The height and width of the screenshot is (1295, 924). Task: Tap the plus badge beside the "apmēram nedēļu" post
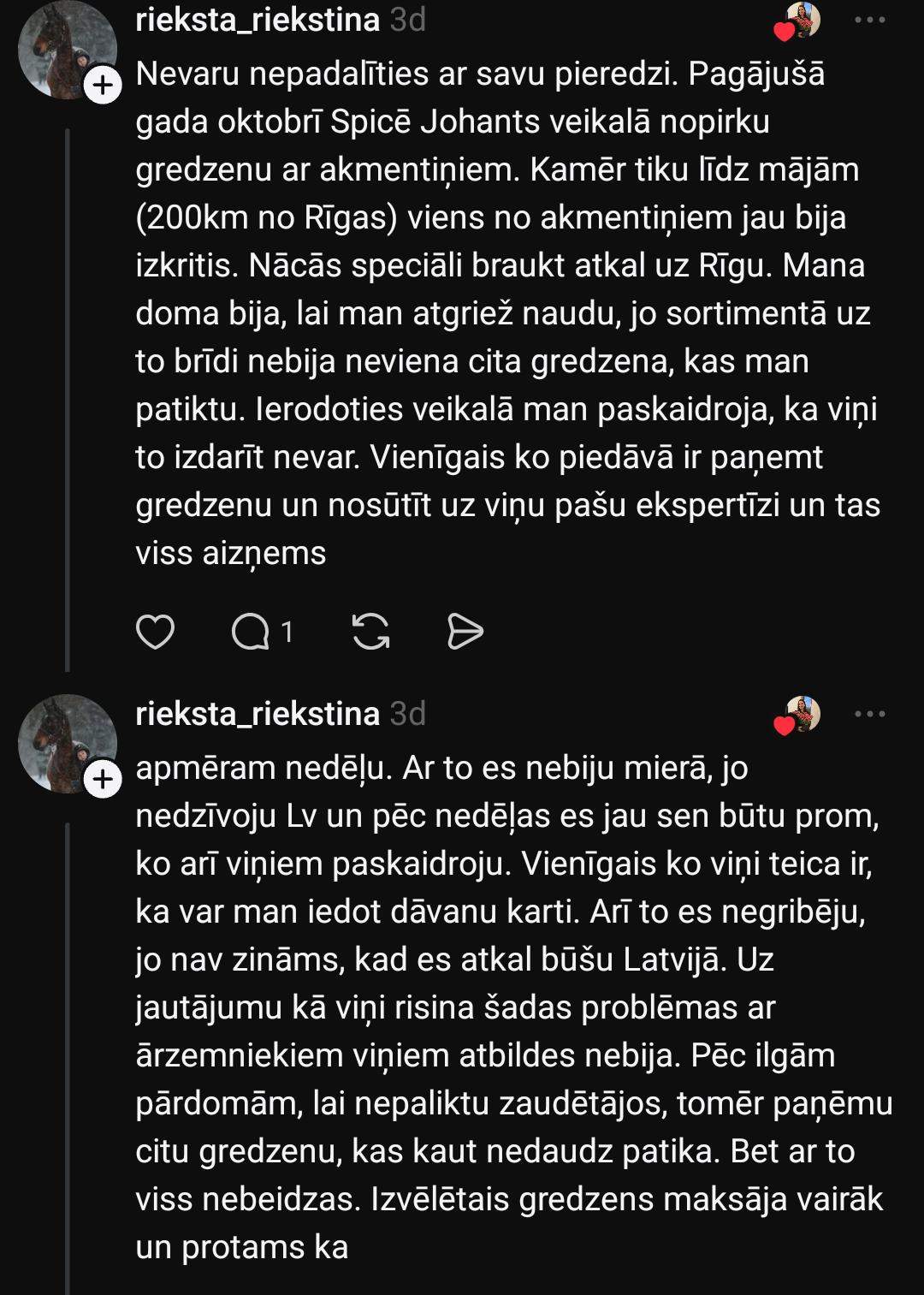103,780
